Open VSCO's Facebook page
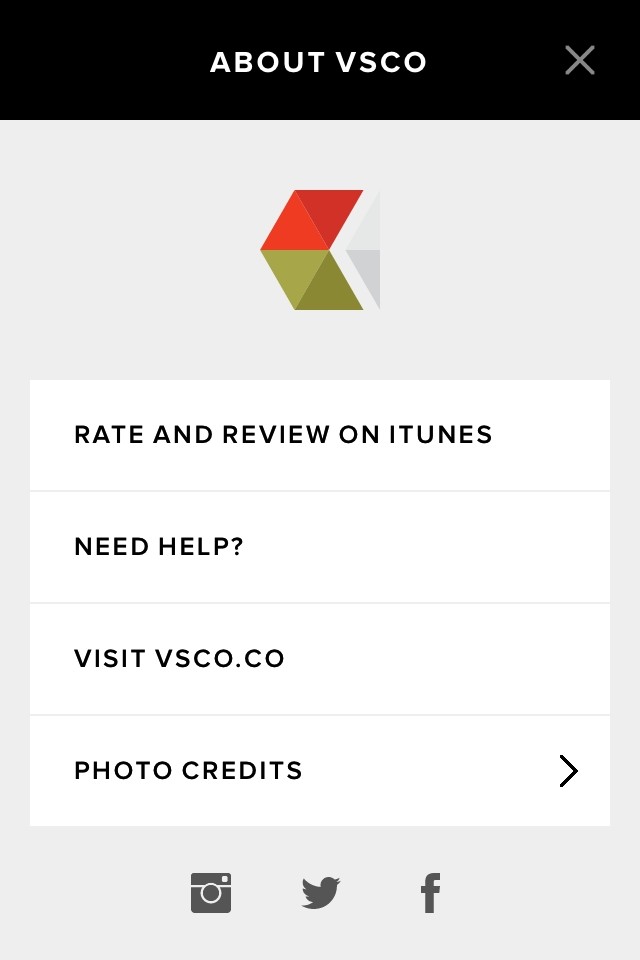The height and width of the screenshot is (960, 640). pyautogui.click(x=430, y=892)
